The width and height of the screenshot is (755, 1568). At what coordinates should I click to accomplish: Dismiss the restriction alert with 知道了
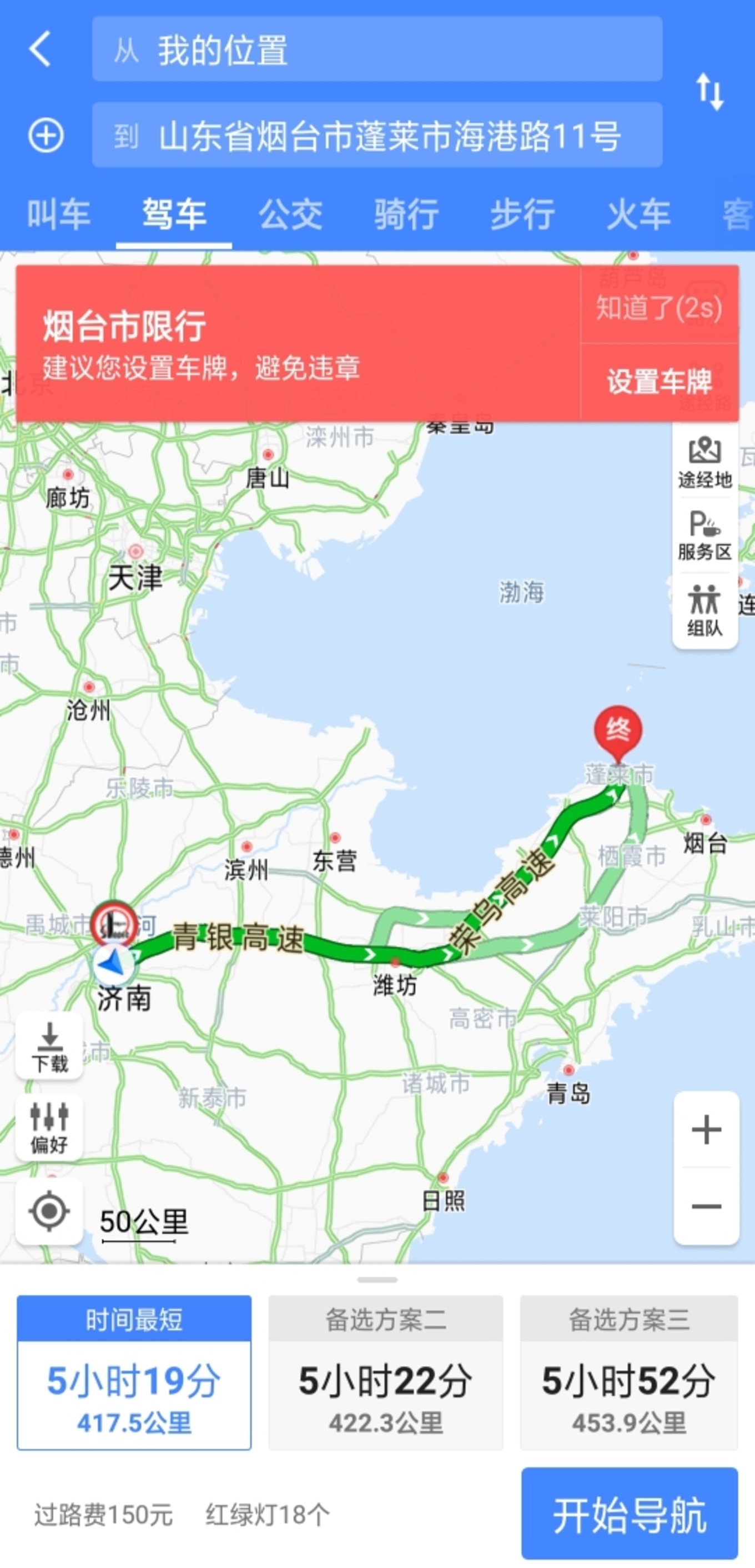659,307
